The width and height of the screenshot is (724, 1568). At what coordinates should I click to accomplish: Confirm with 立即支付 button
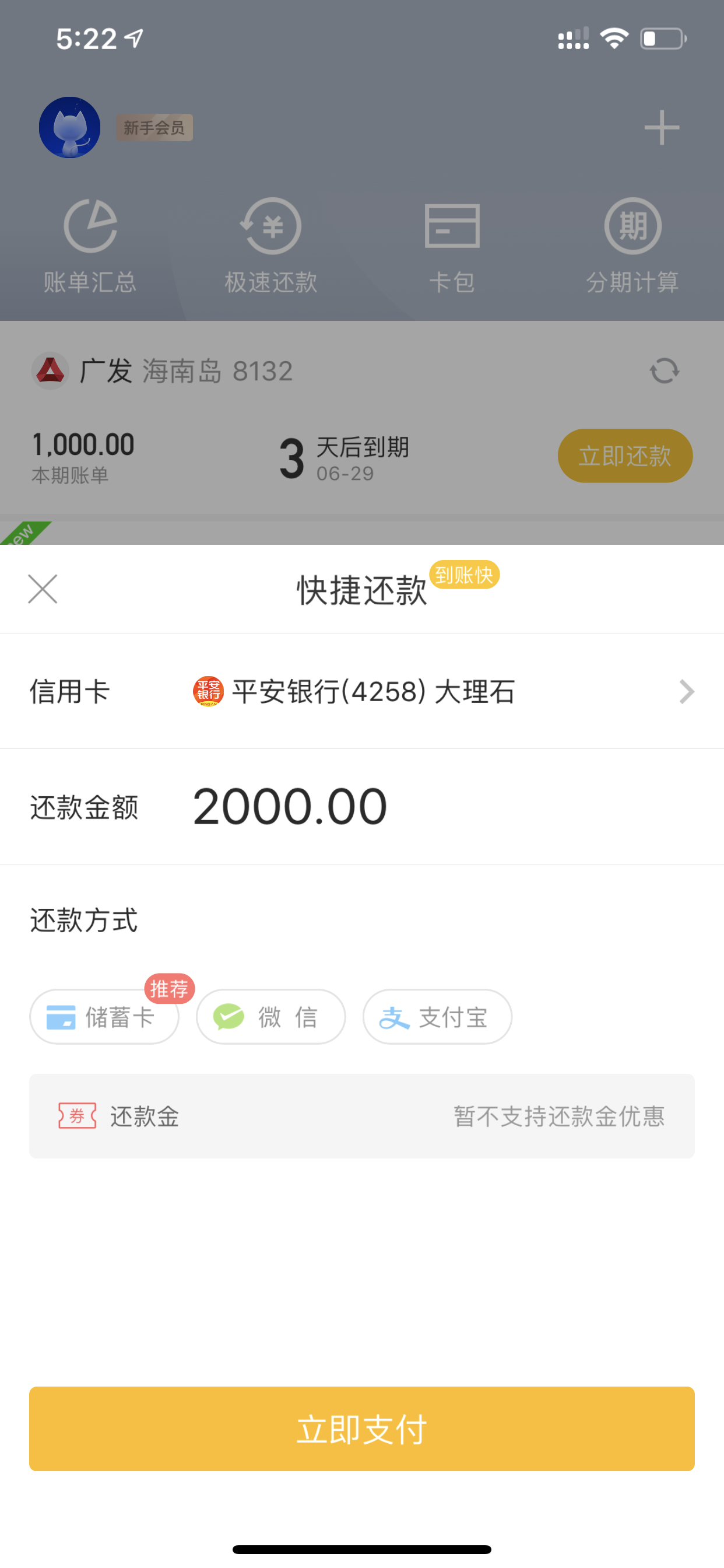[x=362, y=1429]
